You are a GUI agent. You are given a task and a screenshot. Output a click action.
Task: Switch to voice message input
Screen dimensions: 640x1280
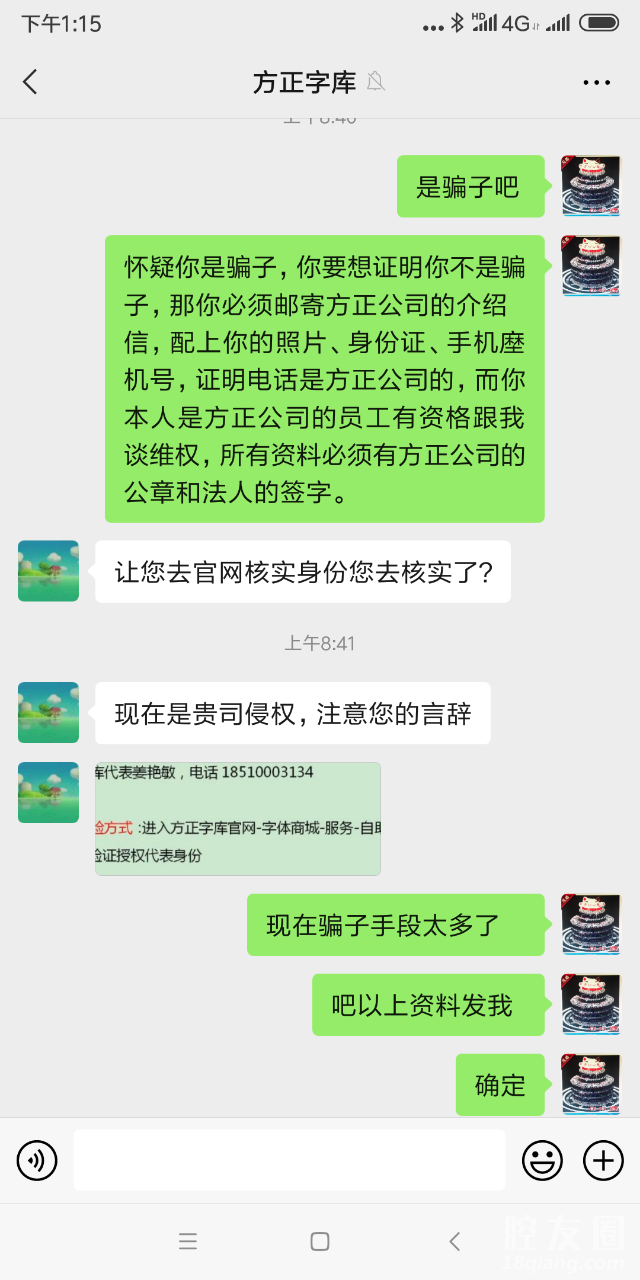pos(37,1161)
